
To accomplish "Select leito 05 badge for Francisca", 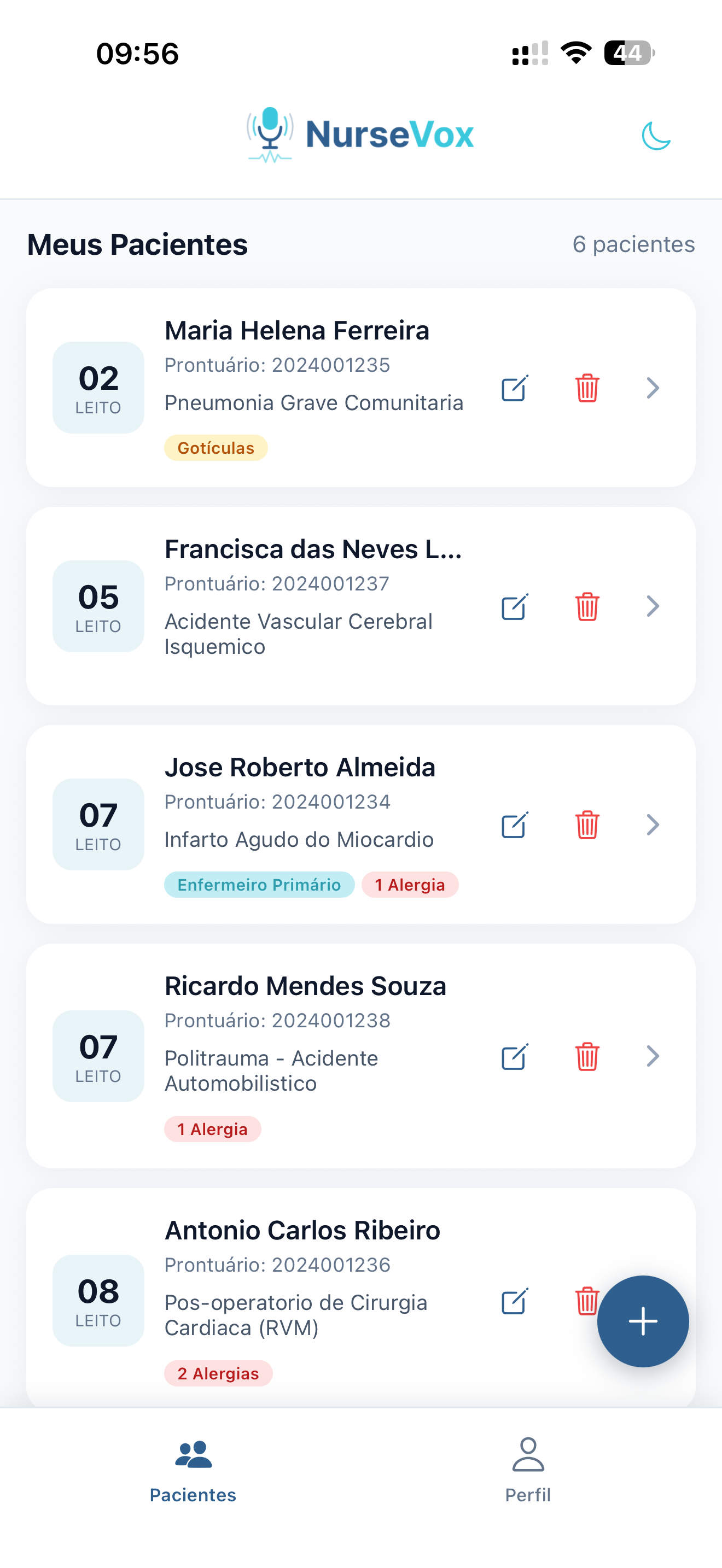I will (x=98, y=607).
